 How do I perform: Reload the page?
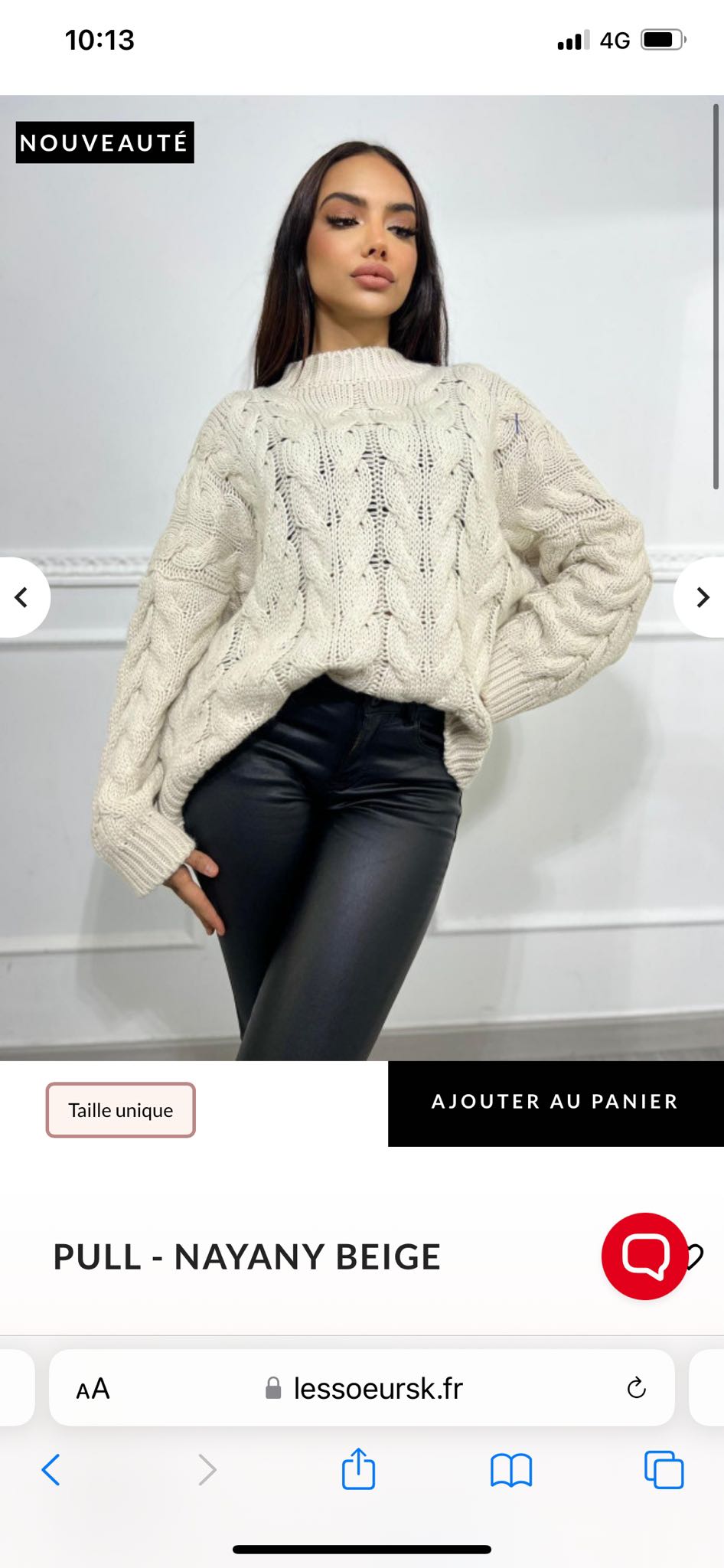click(x=636, y=1388)
